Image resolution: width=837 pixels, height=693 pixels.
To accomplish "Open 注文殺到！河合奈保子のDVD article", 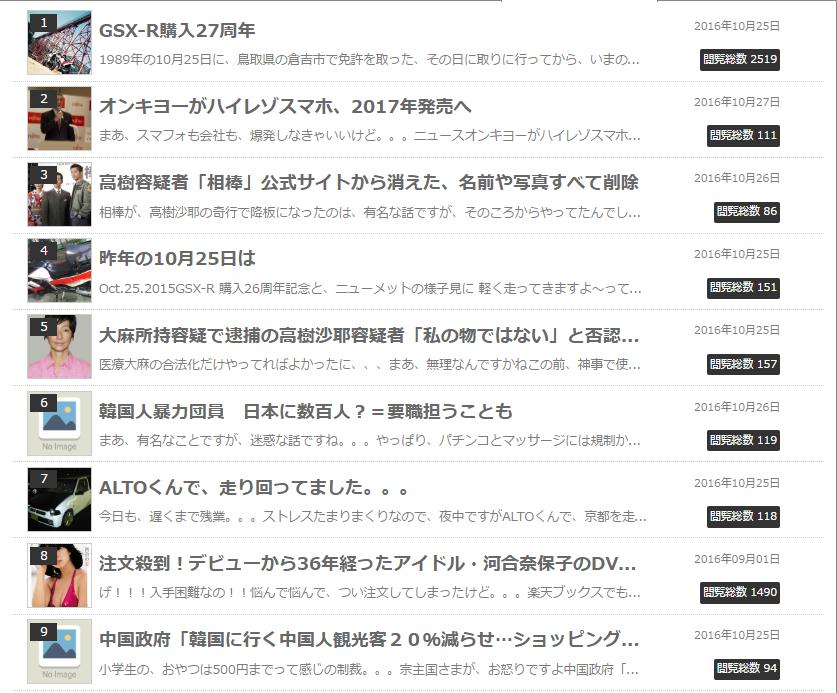I will [368, 563].
